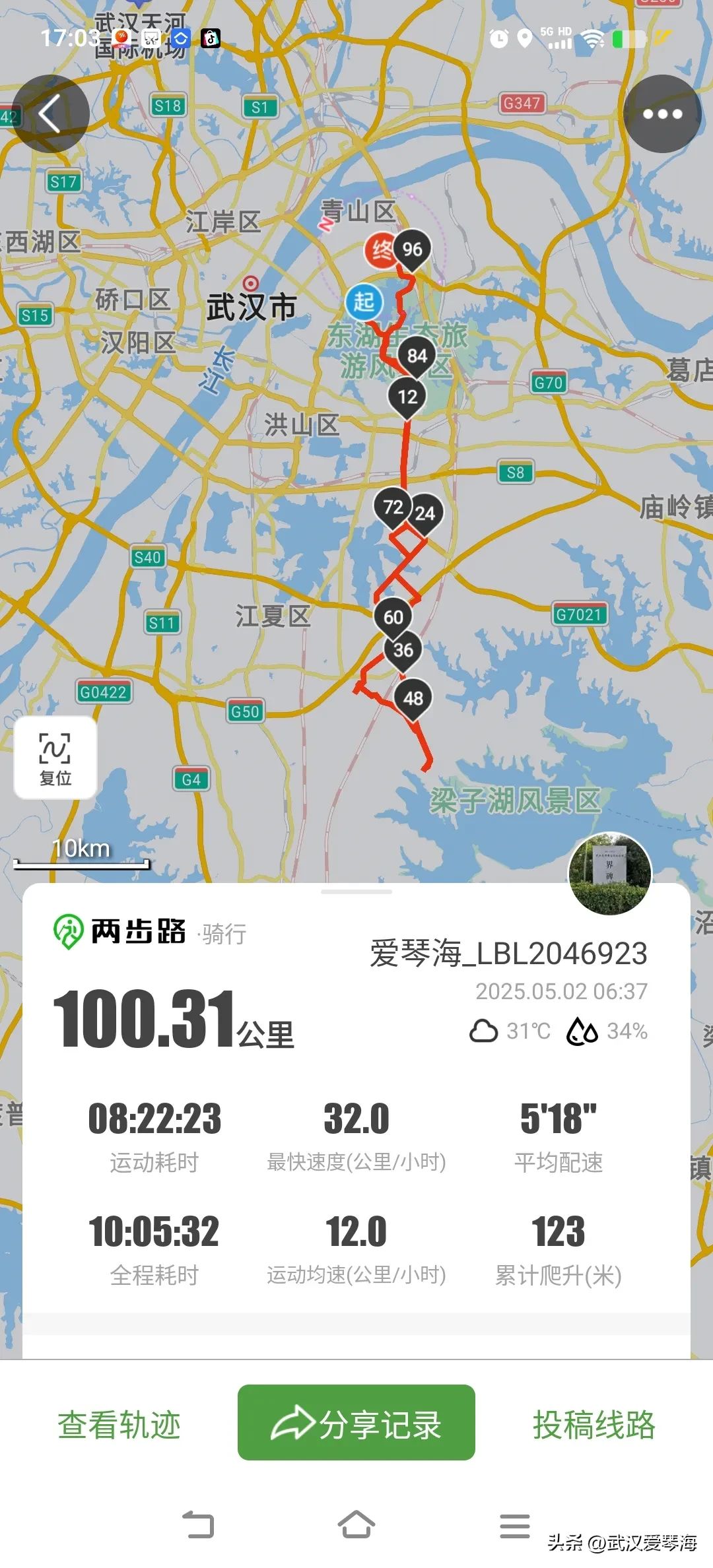The image size is (713, 1568).
Task: Tap the system home button
Action: 356,1525
